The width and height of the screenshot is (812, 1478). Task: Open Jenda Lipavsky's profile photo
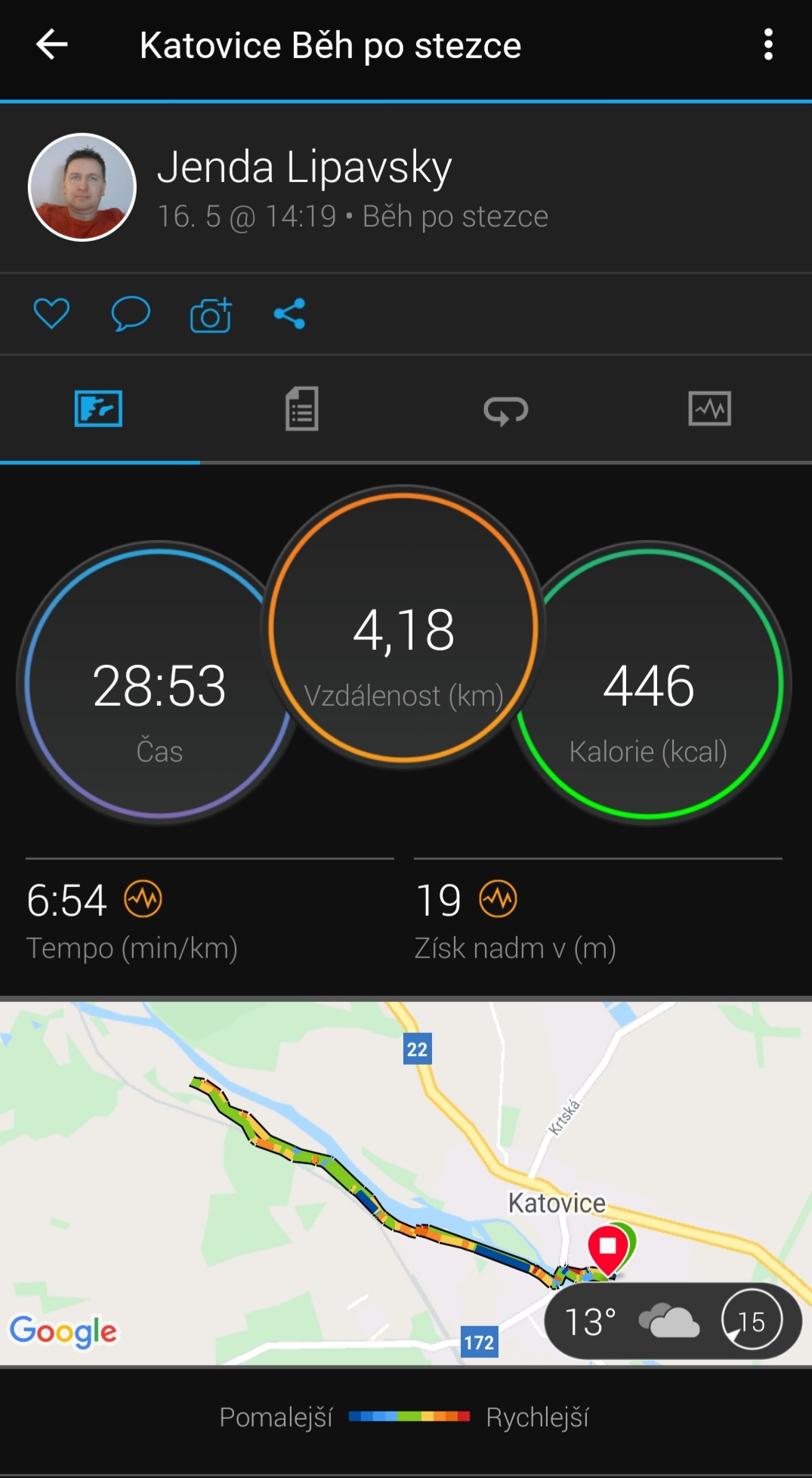[82, 187]
